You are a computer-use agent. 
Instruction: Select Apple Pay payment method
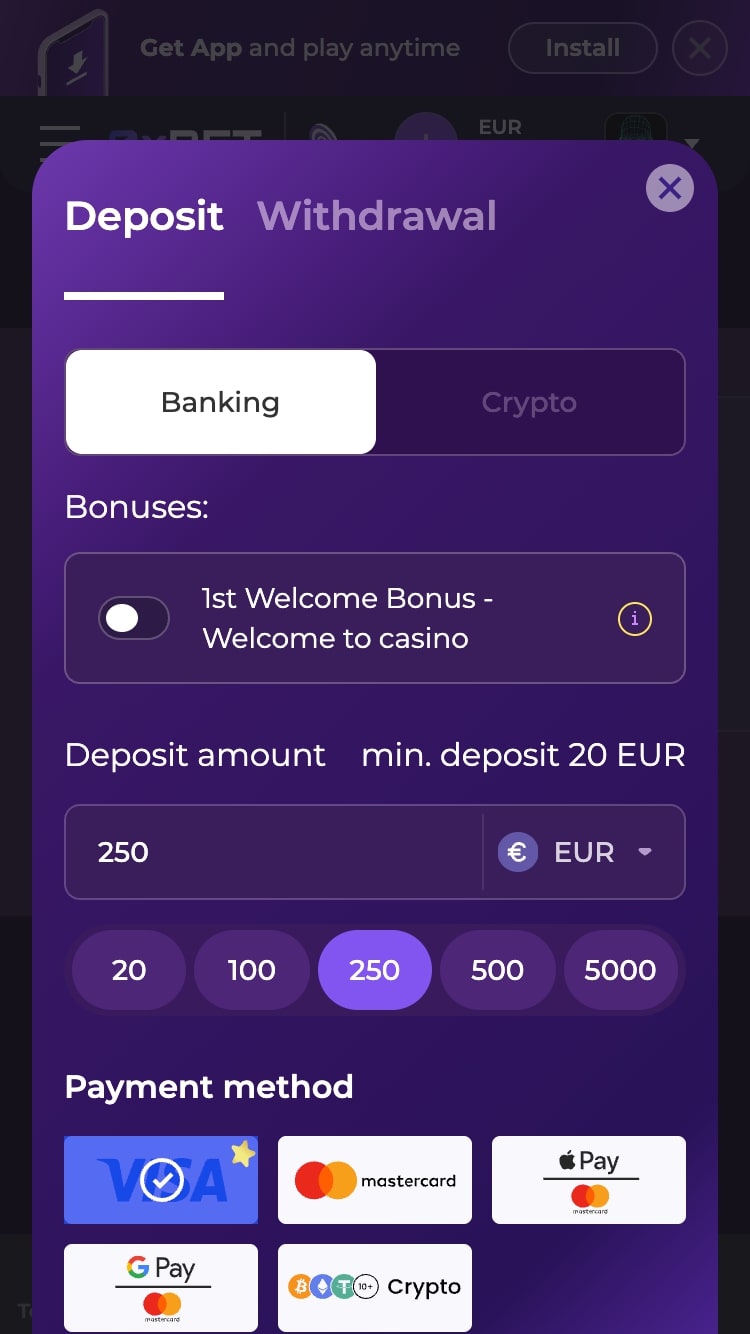(589, 1180)
